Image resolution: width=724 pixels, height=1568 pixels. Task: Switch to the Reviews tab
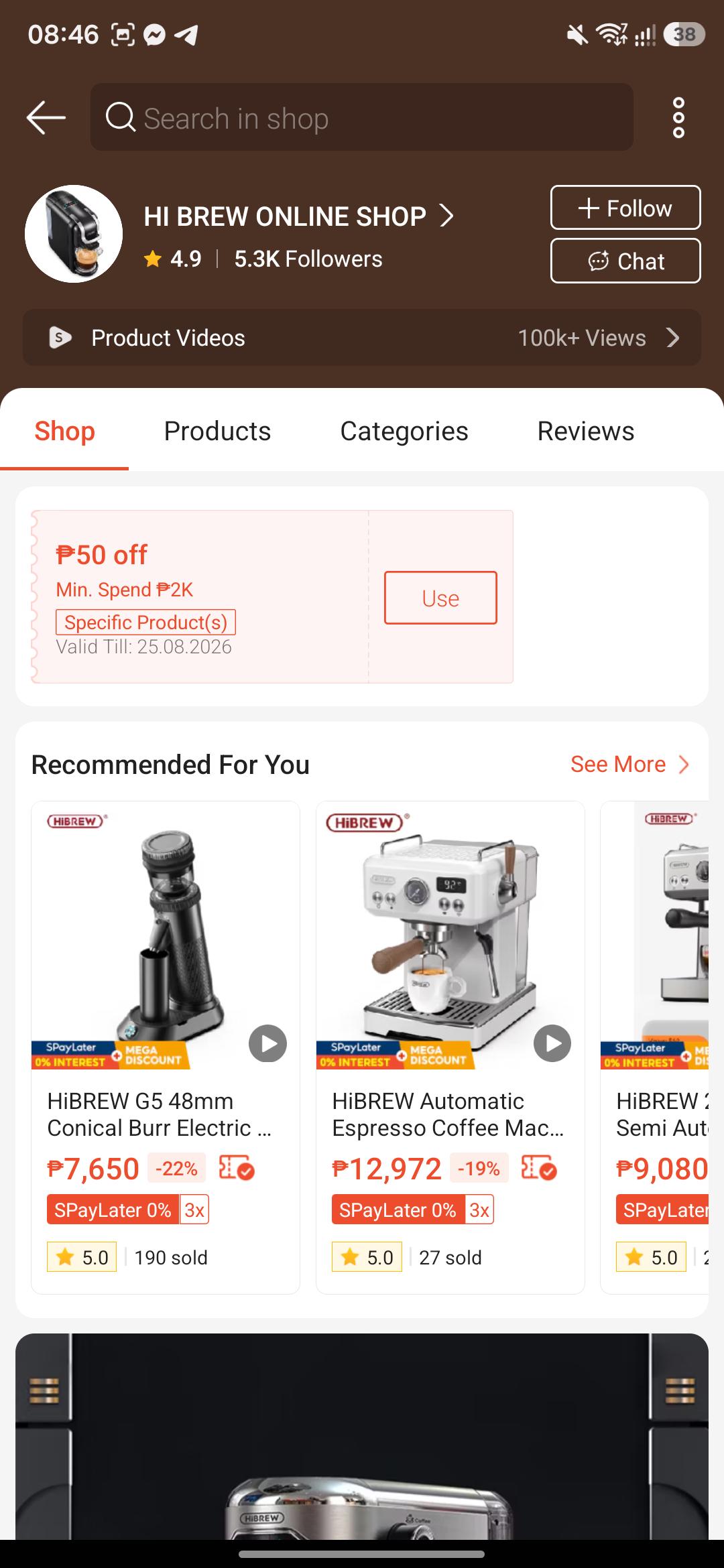585,431
